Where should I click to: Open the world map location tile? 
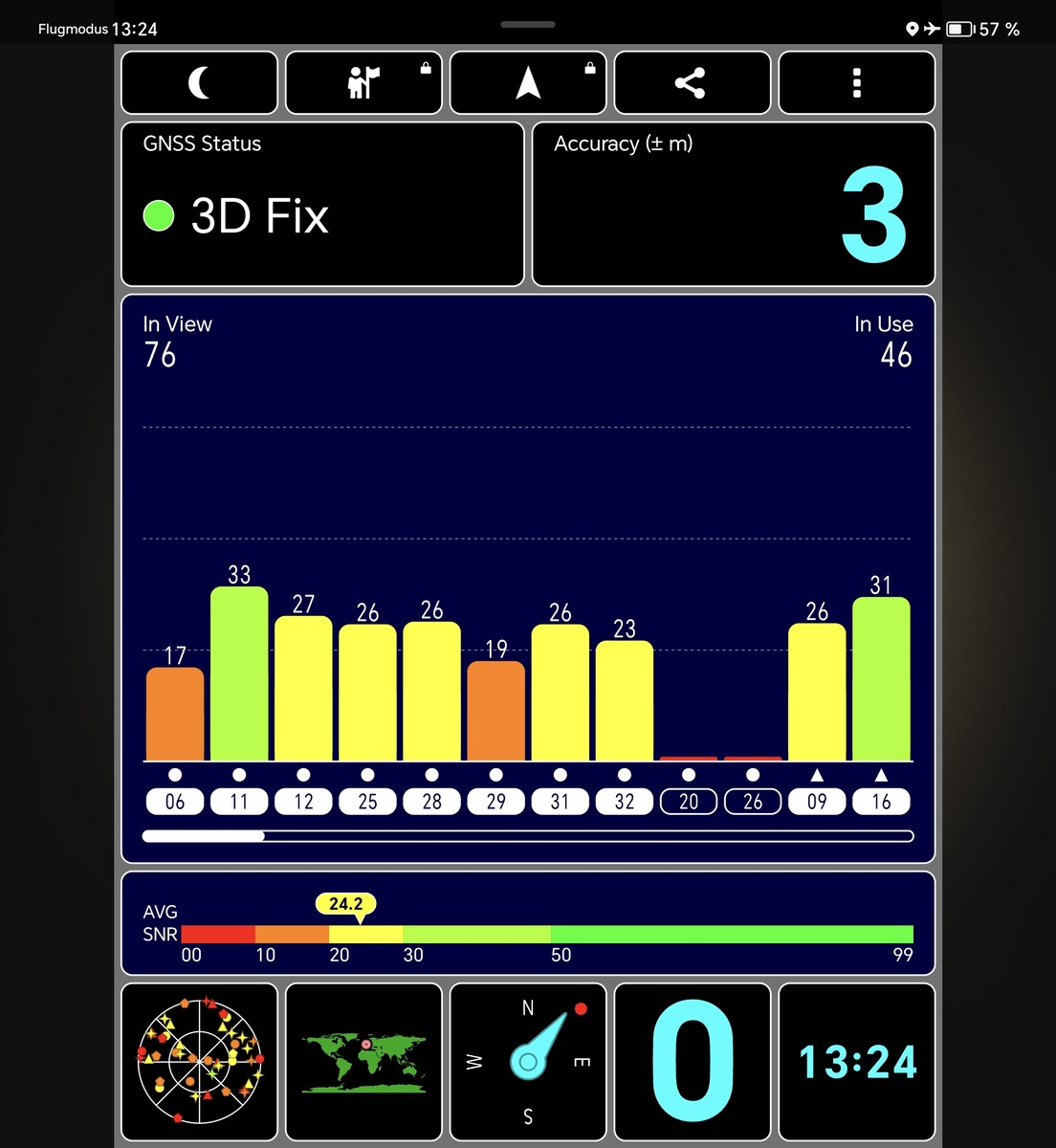(x=363, y=1062)
